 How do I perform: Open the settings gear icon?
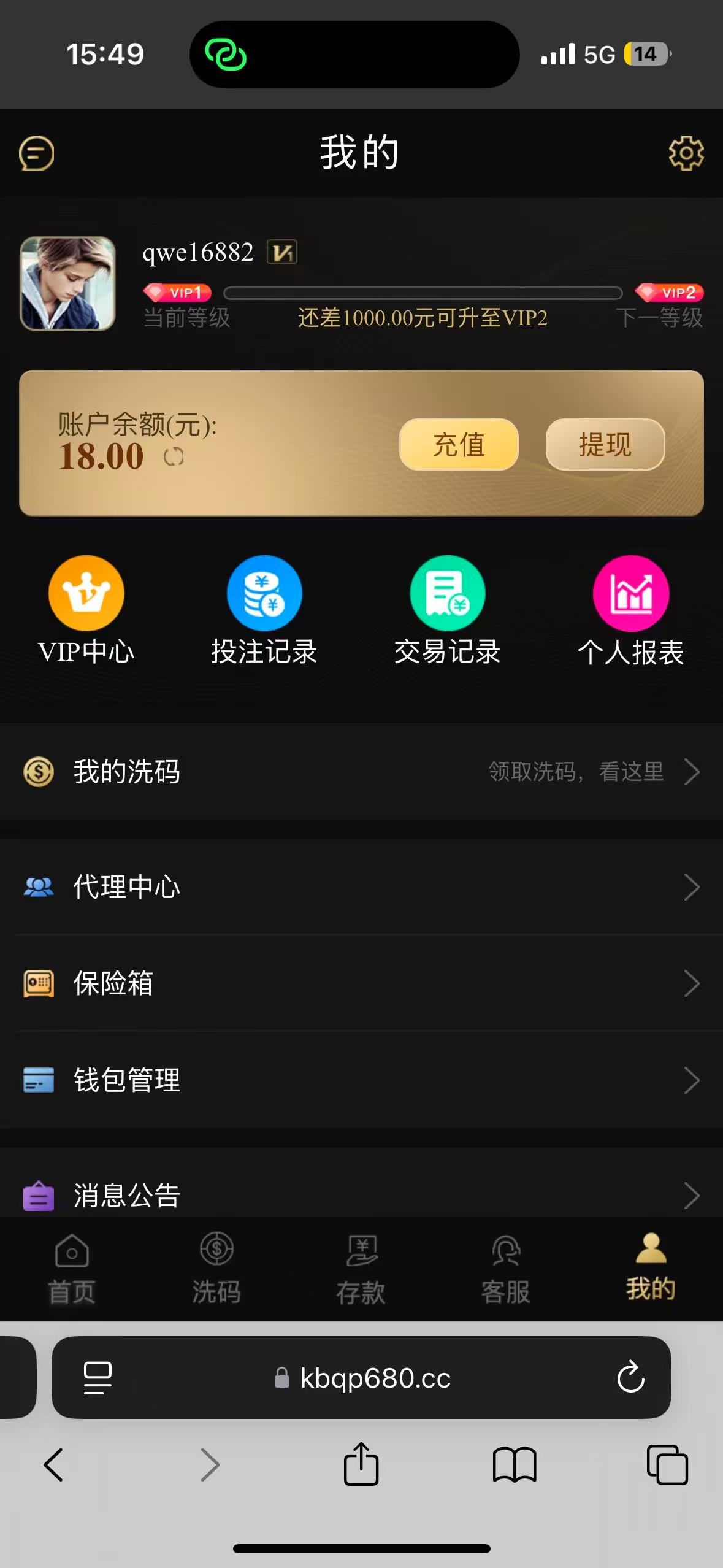(686, 153)
